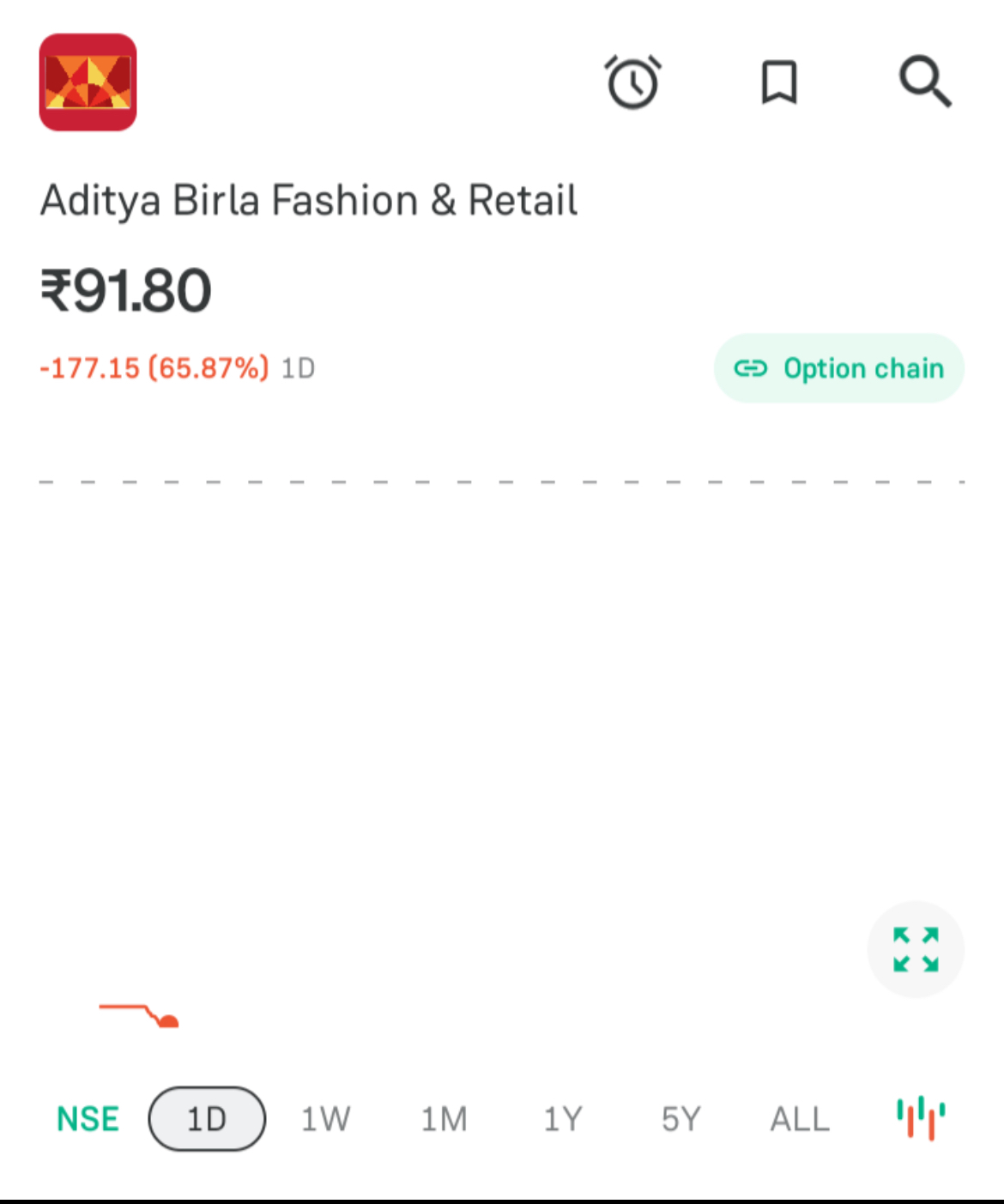1004x1204 pixels.
Task: Bookmark Aditya Birla Fashion & Retail
Action: 779,82
